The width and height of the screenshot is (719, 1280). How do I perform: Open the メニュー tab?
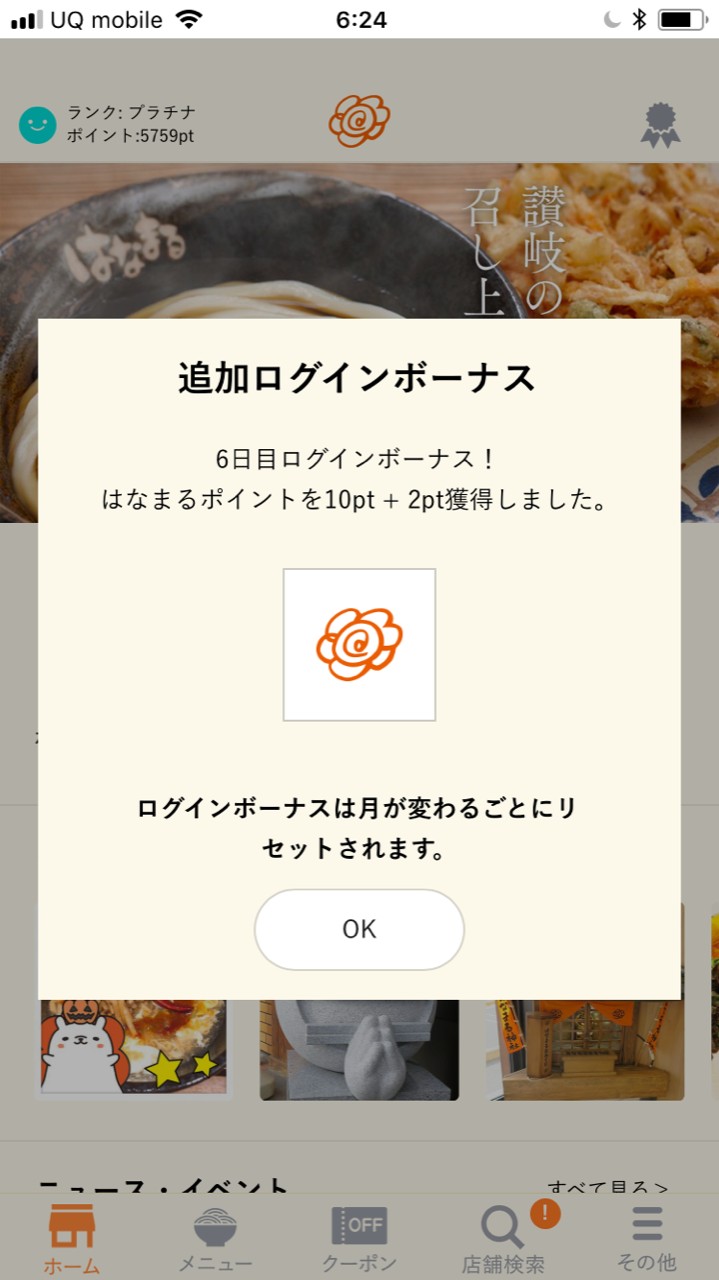(215, 1237)
